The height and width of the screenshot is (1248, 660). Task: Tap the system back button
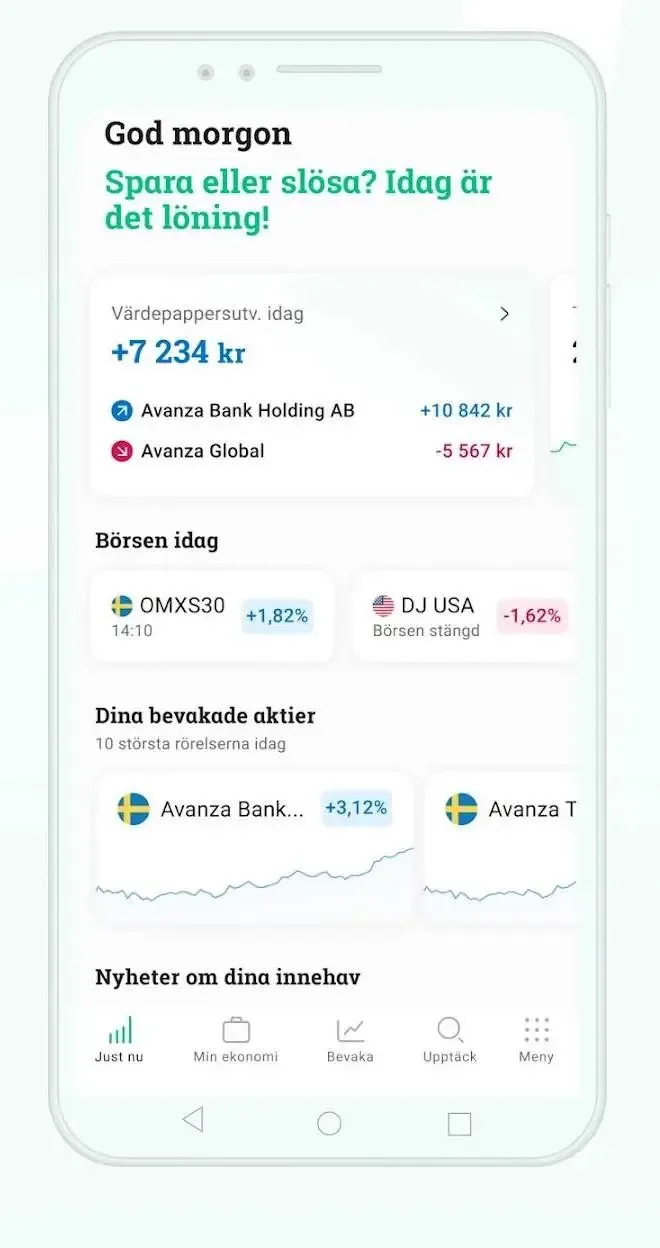(x=194, y=1120)
